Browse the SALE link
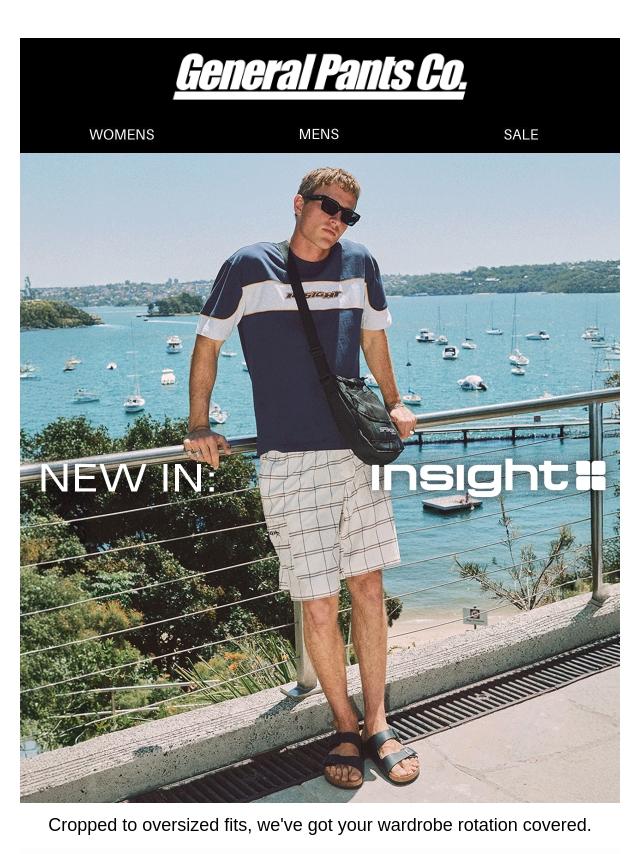This screenshot has height=854, width=640. tap(521, 135)
